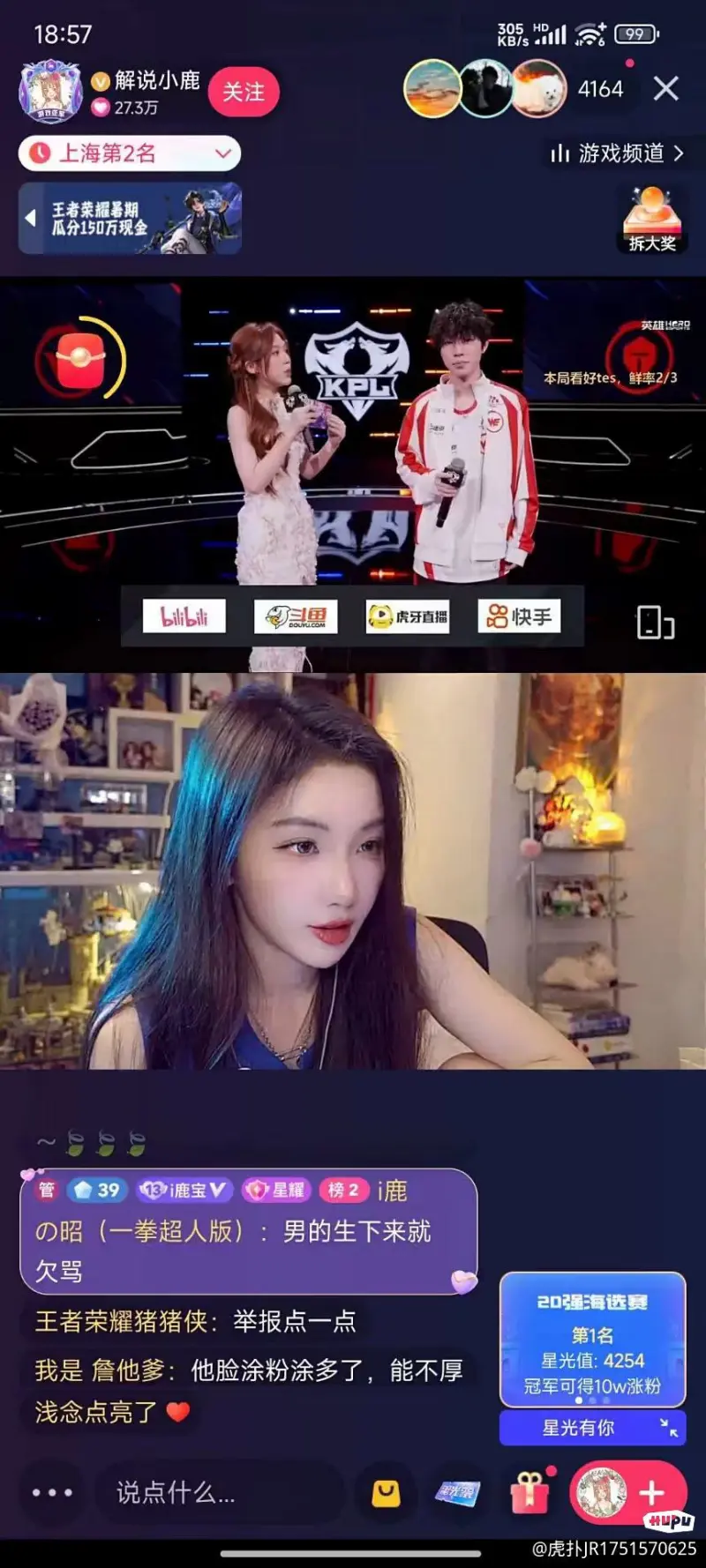
Task: Rotate the video to landscape fullscreen
Action: [x=655, y=622]
